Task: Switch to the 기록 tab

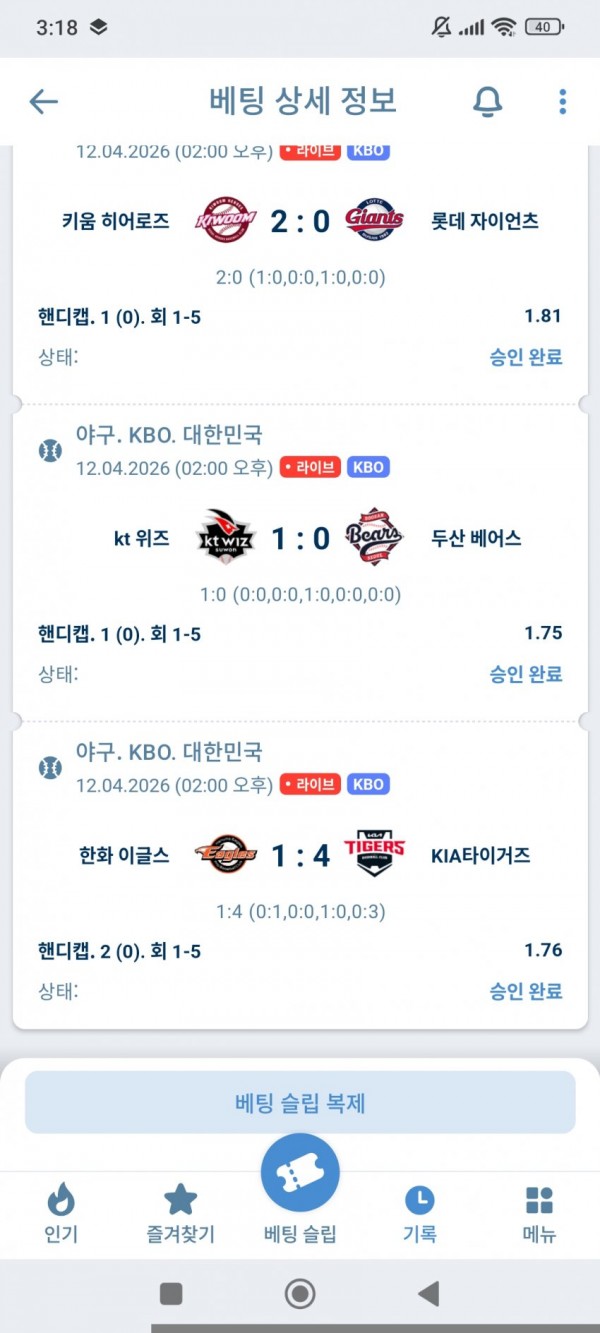Action: pyautogui.click(x=419, y=1212)
